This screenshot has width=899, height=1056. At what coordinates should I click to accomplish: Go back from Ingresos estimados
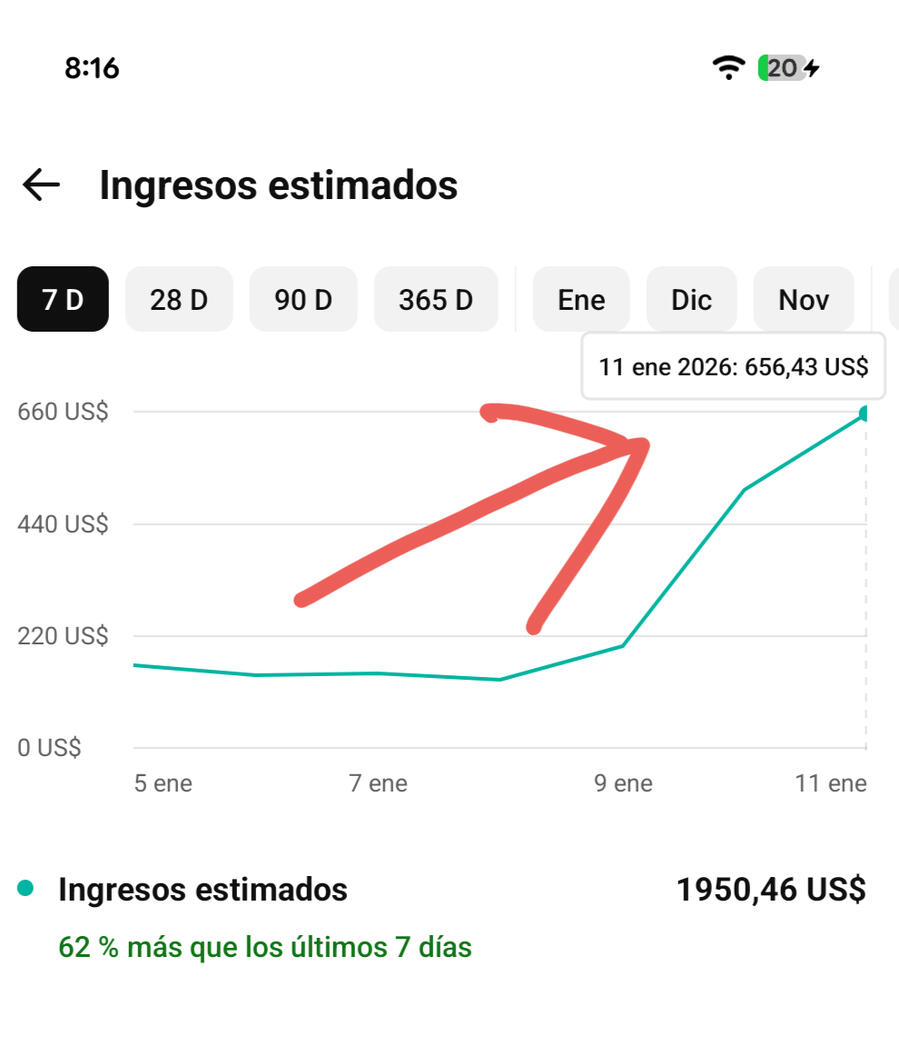click(x=41, y=185)
